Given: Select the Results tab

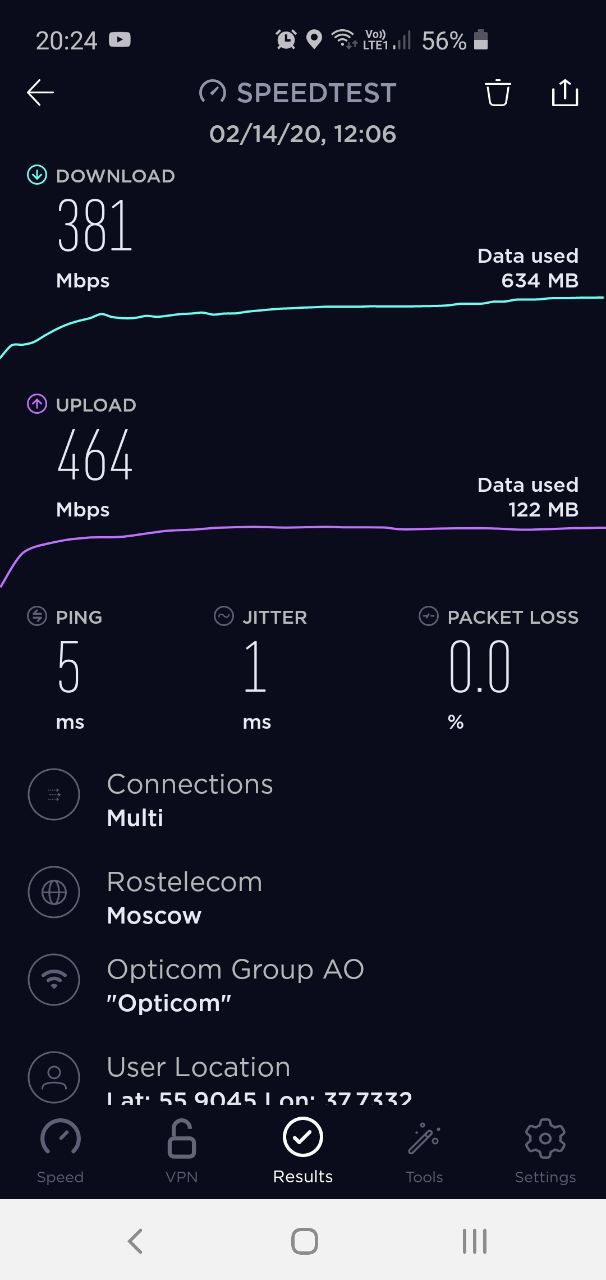Looking at the screenshot, I should click(x=303, y=1152).
